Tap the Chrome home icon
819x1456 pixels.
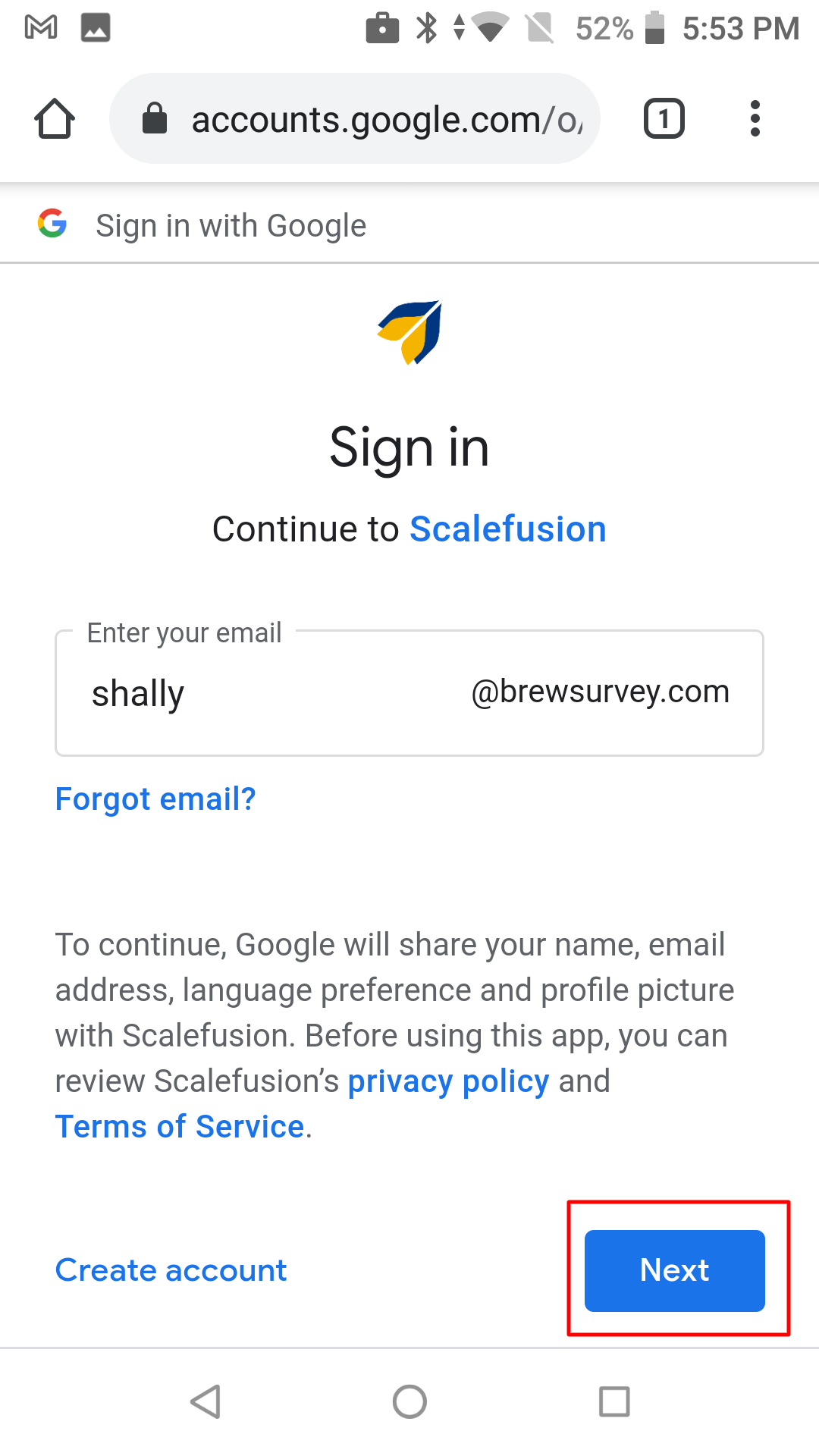point(55,119)
